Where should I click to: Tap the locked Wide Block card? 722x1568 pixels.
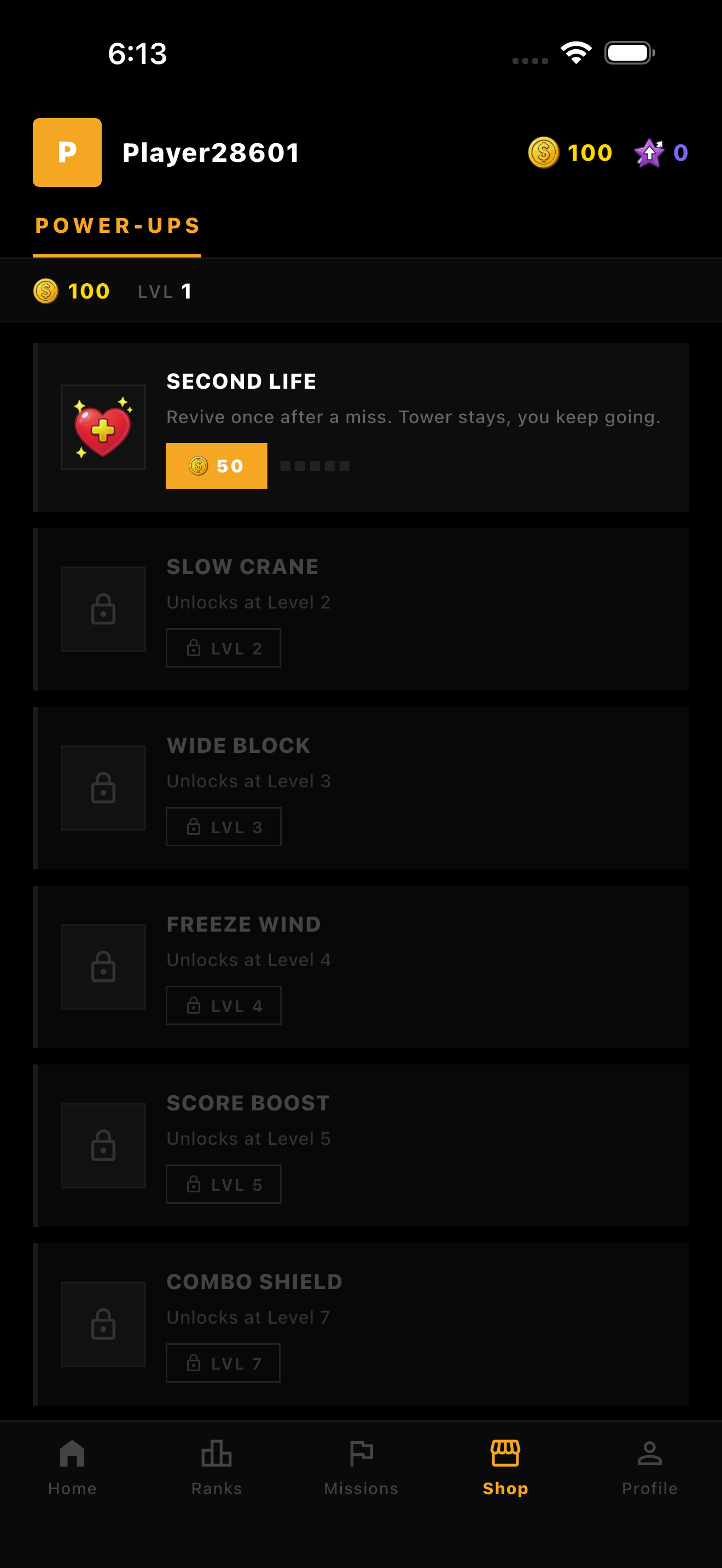pyautogui.click(x=426, y=788)
